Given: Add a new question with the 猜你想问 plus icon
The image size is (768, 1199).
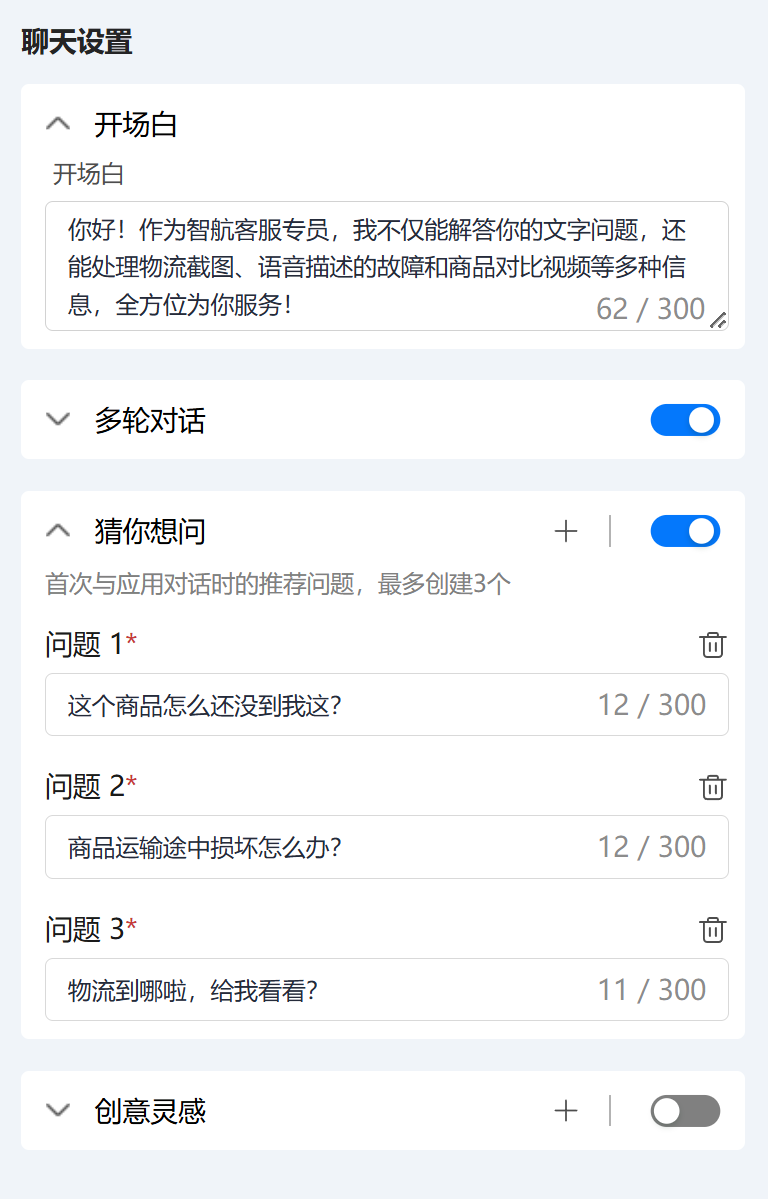Looking at the screenshot, I should (x=566, y=531).
